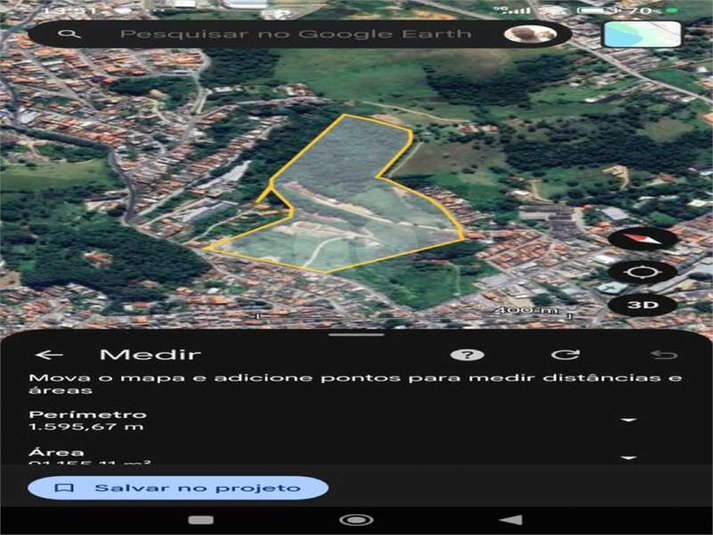
Task: Open the measurement help icon
Action: pyautogui.click(x=467, y=355)
